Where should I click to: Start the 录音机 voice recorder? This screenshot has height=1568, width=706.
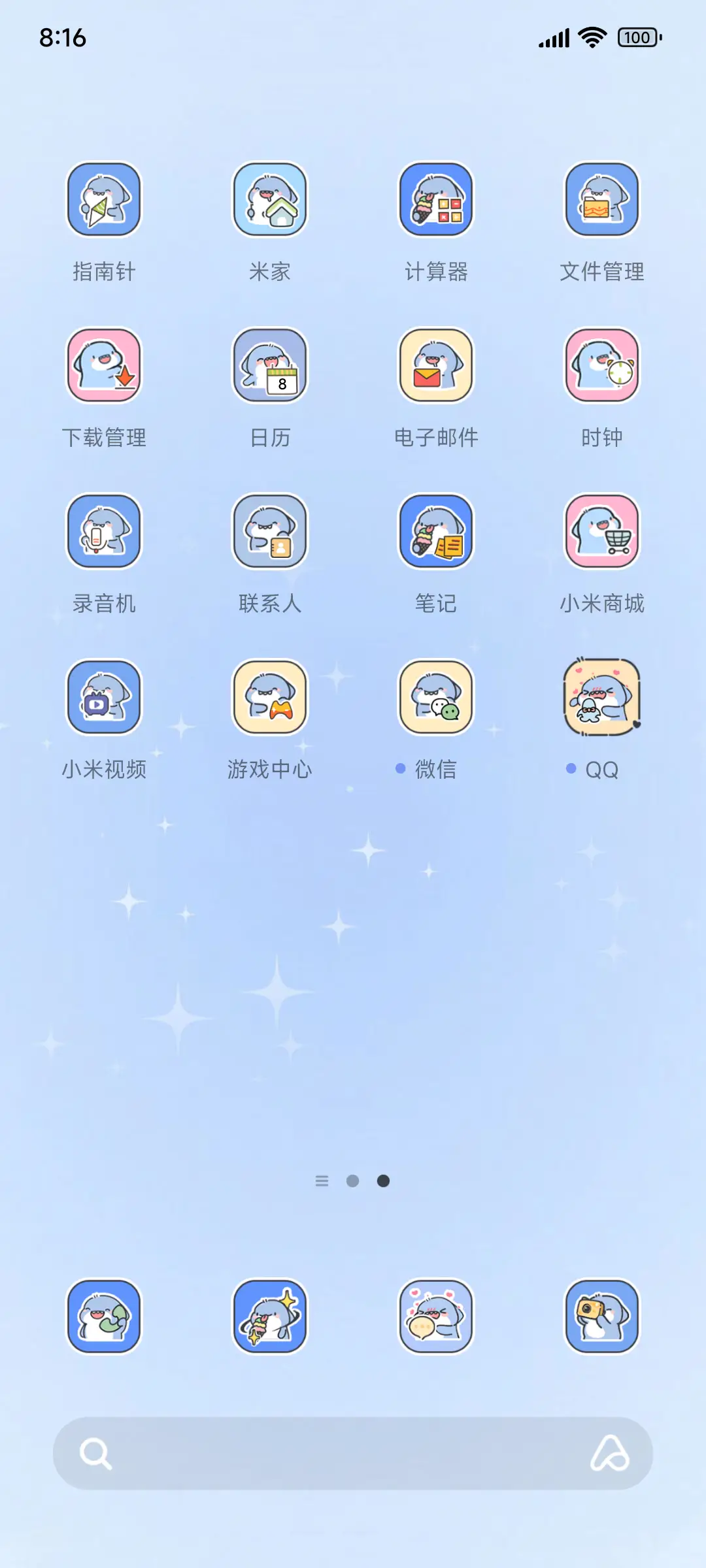pyautogui.click(x=105, y=532)
